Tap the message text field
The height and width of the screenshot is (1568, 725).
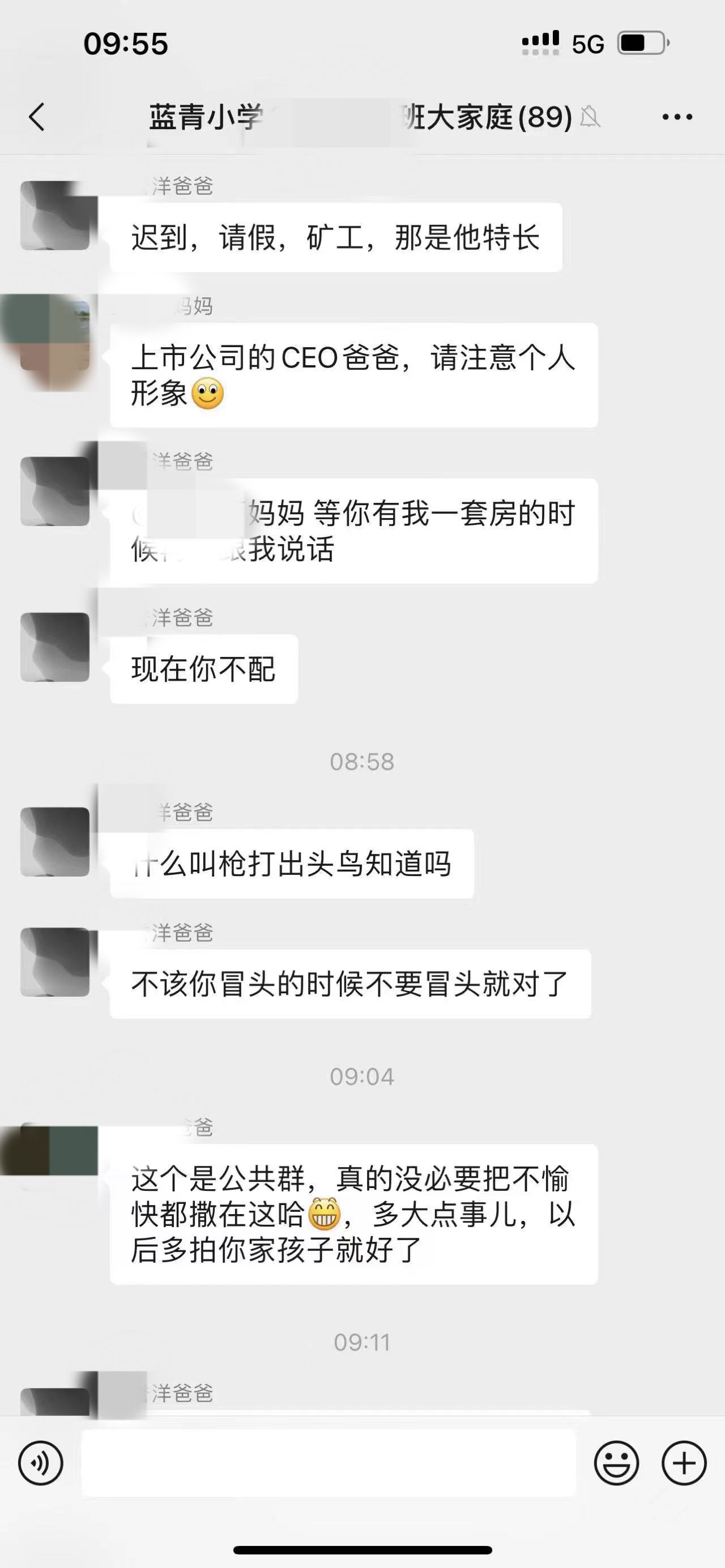(329, 1463)
